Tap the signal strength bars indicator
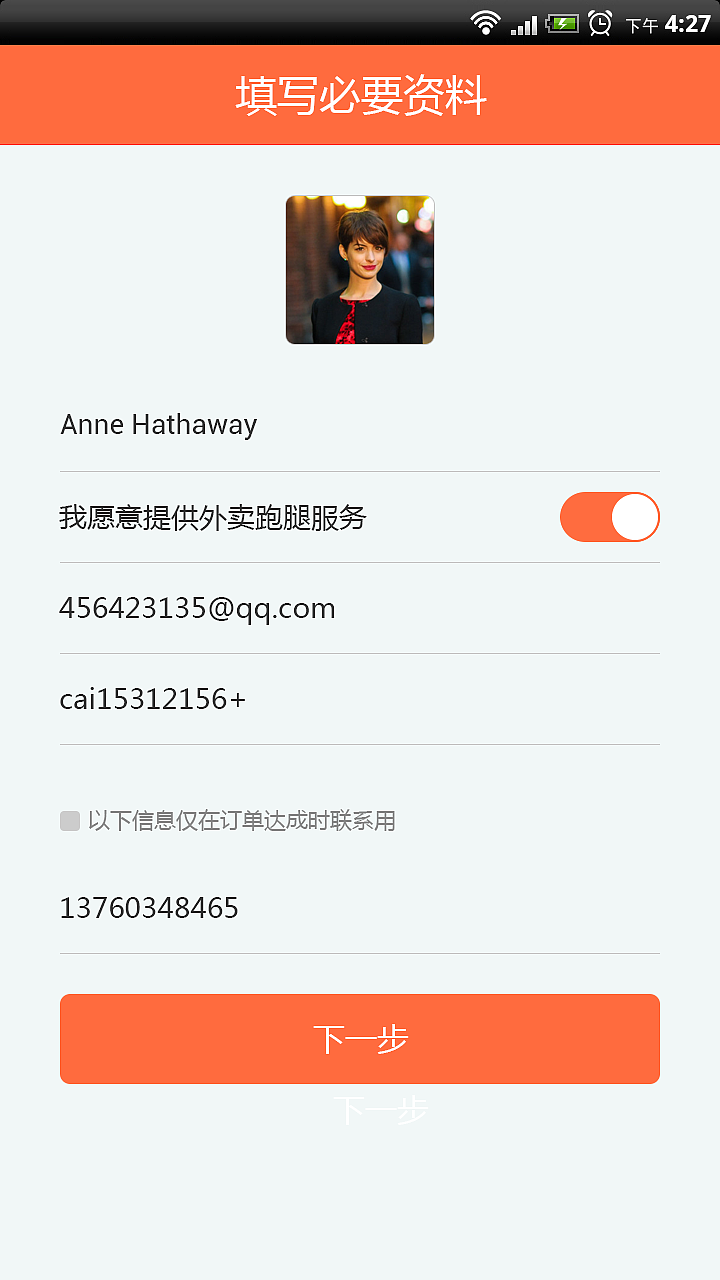 click(525, 22)
